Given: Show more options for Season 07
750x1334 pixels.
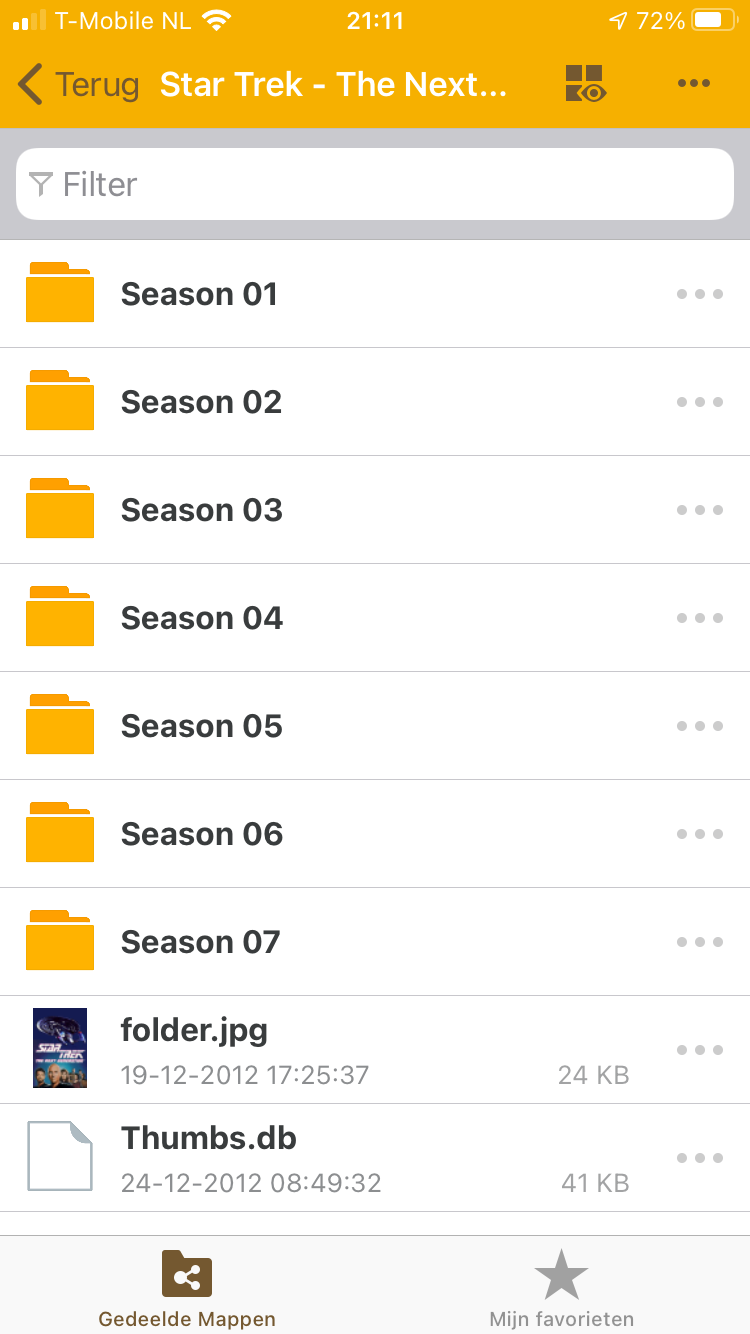Looking at the screenshot, I should (699, 942).
